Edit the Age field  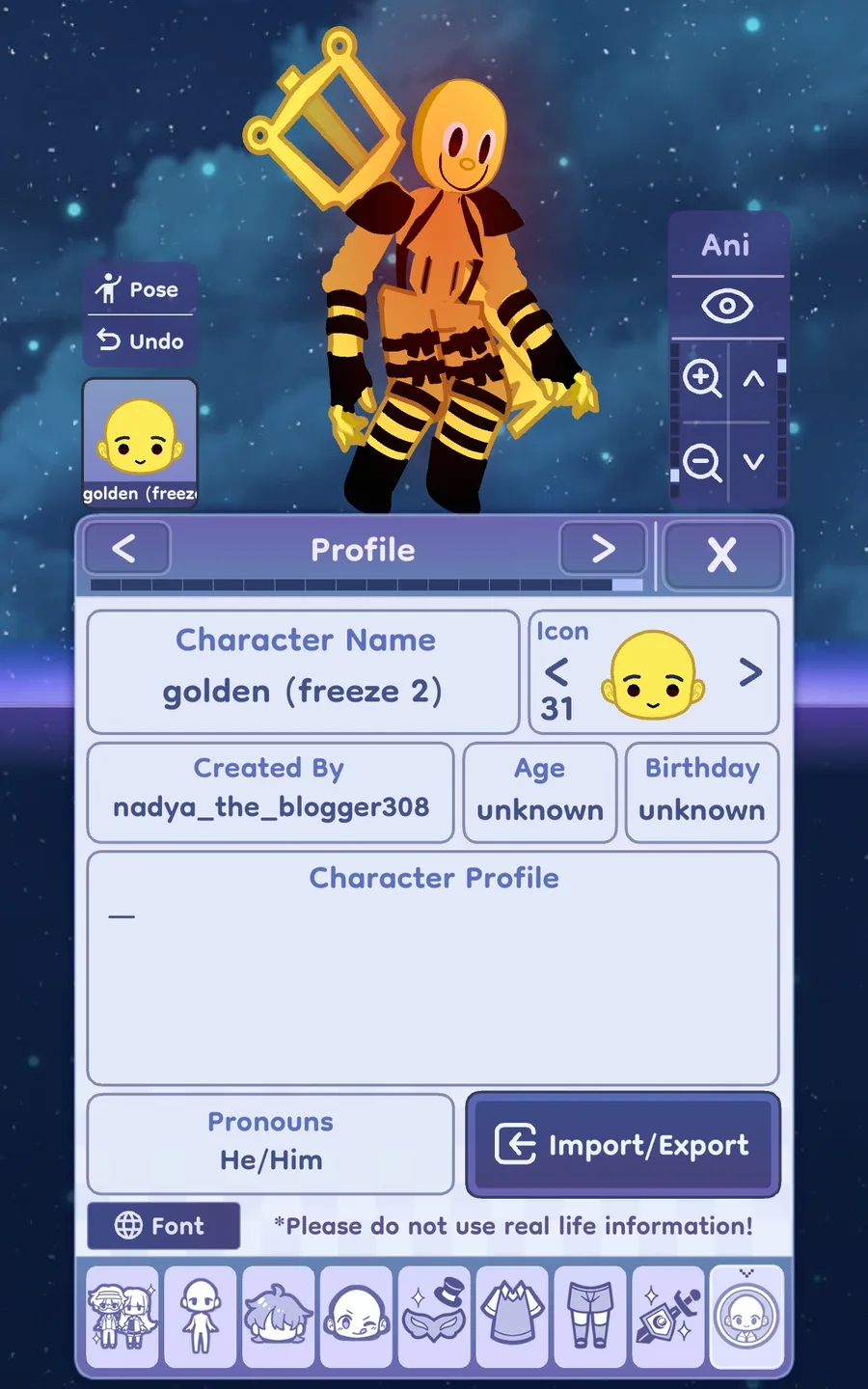pos(540,792)
